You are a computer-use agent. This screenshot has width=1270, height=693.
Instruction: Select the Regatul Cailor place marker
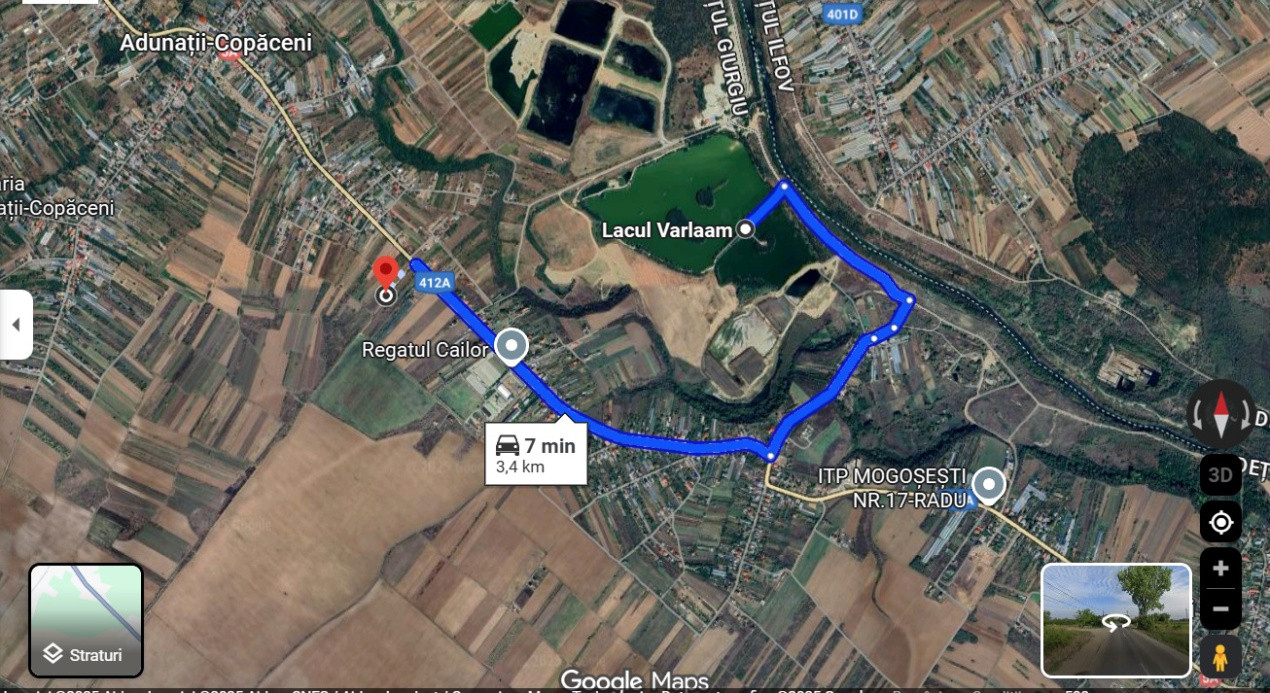click(512, 346)
